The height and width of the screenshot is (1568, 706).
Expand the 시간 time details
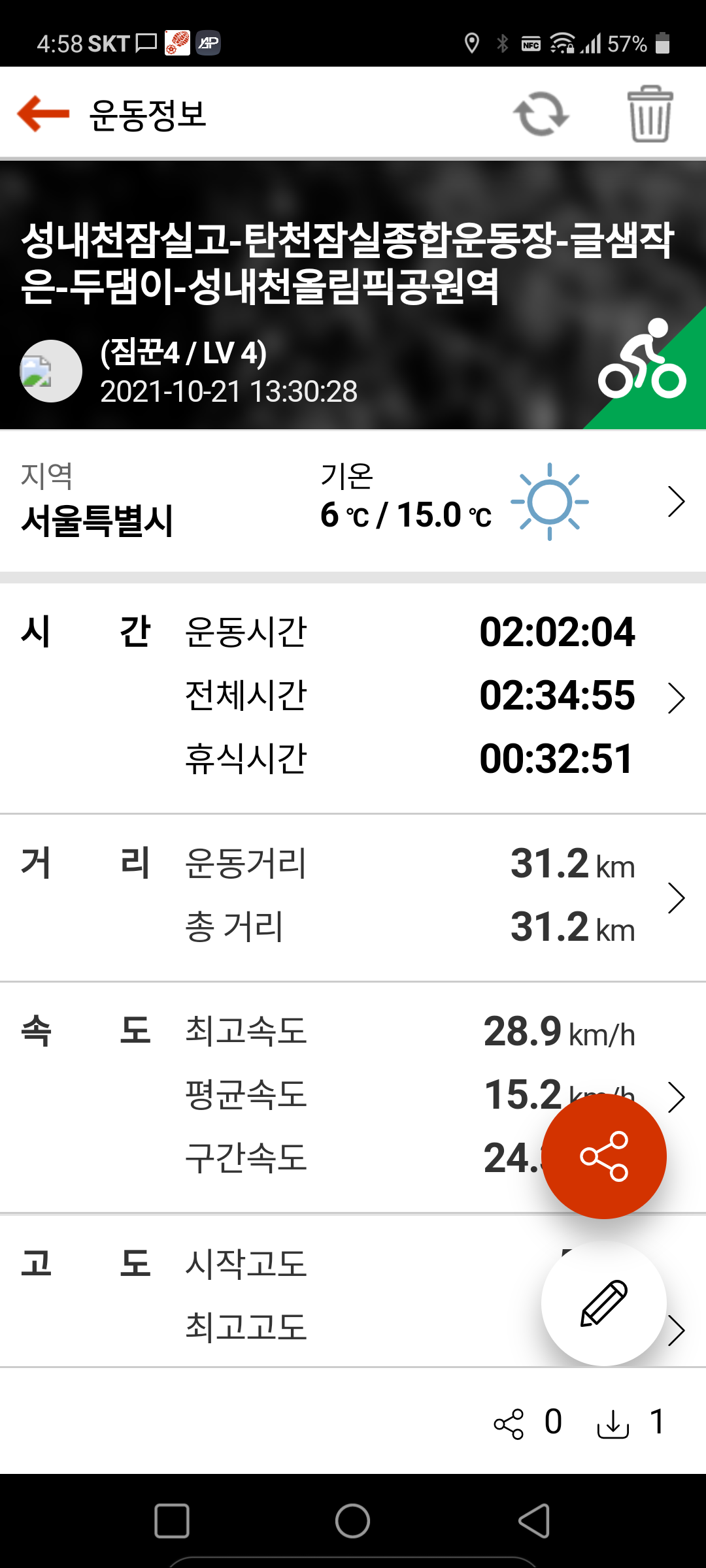coord(353,698)
